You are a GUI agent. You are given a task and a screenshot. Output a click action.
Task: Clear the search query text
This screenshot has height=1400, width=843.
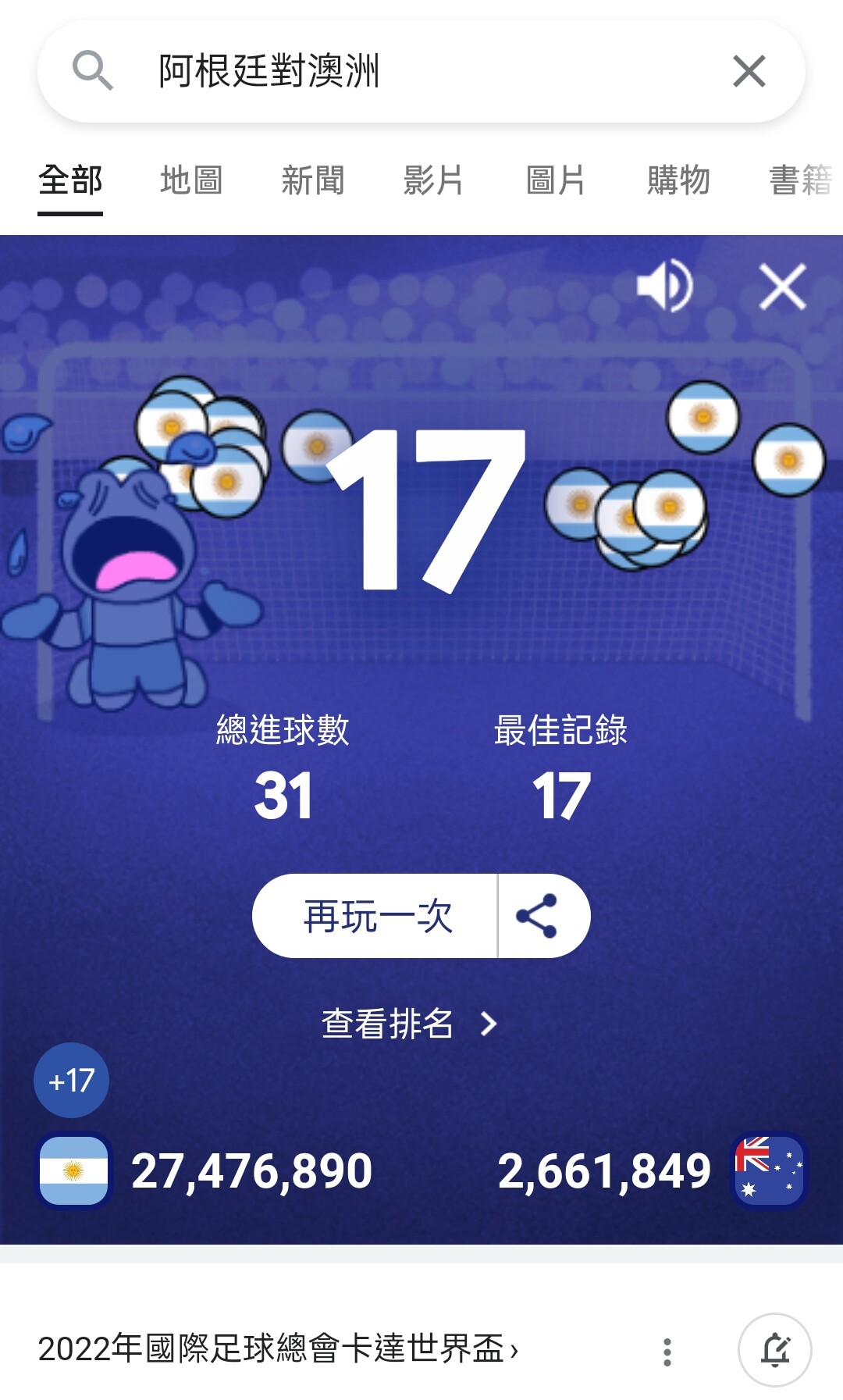749,71
